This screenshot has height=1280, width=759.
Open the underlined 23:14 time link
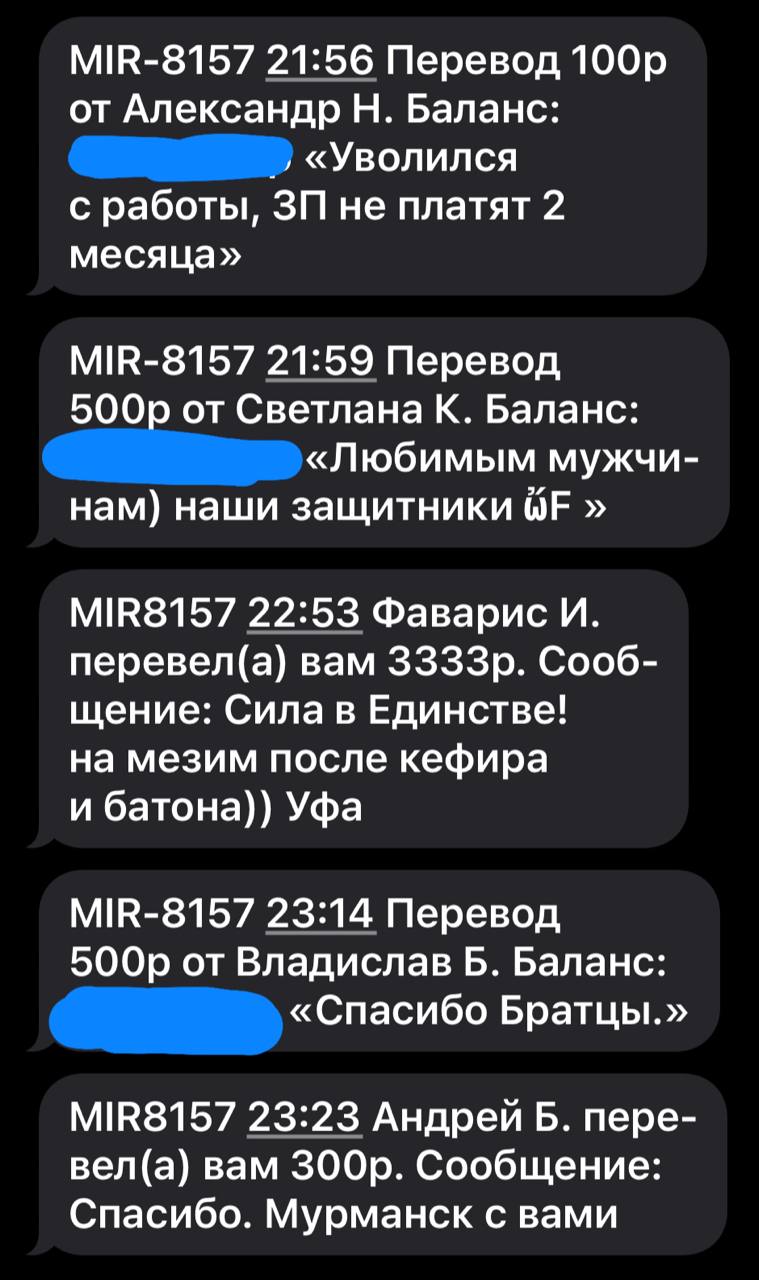320,914
